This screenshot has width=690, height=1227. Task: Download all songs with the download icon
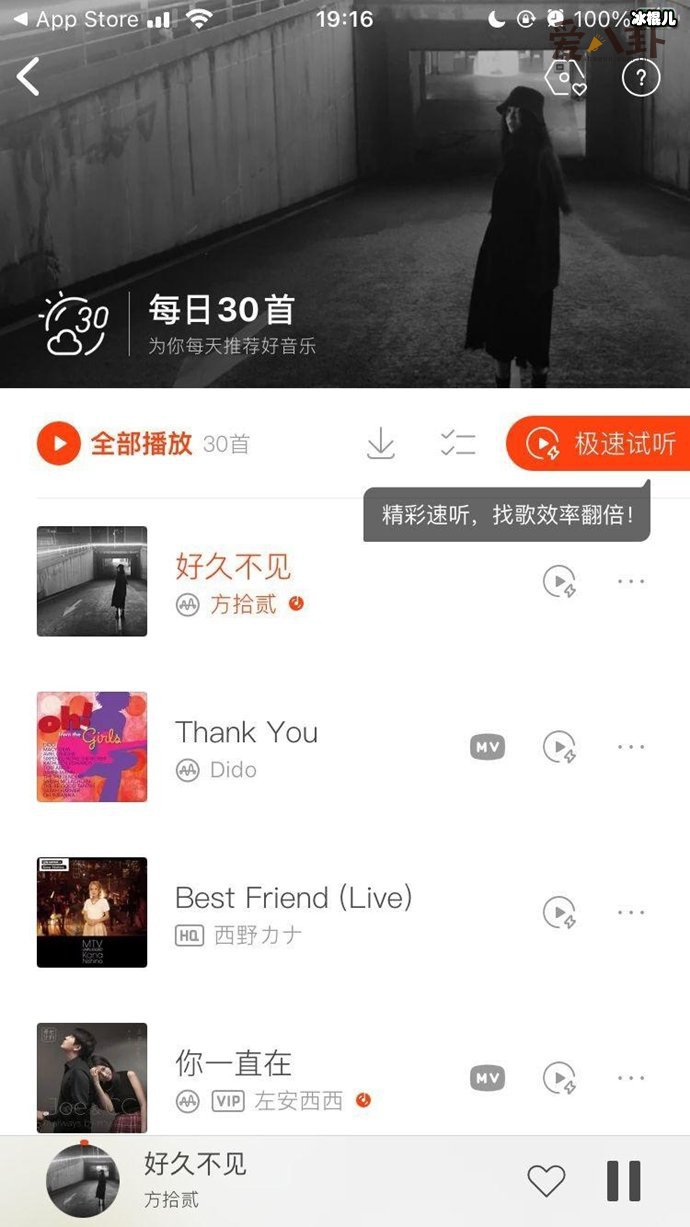pos(381,443)
